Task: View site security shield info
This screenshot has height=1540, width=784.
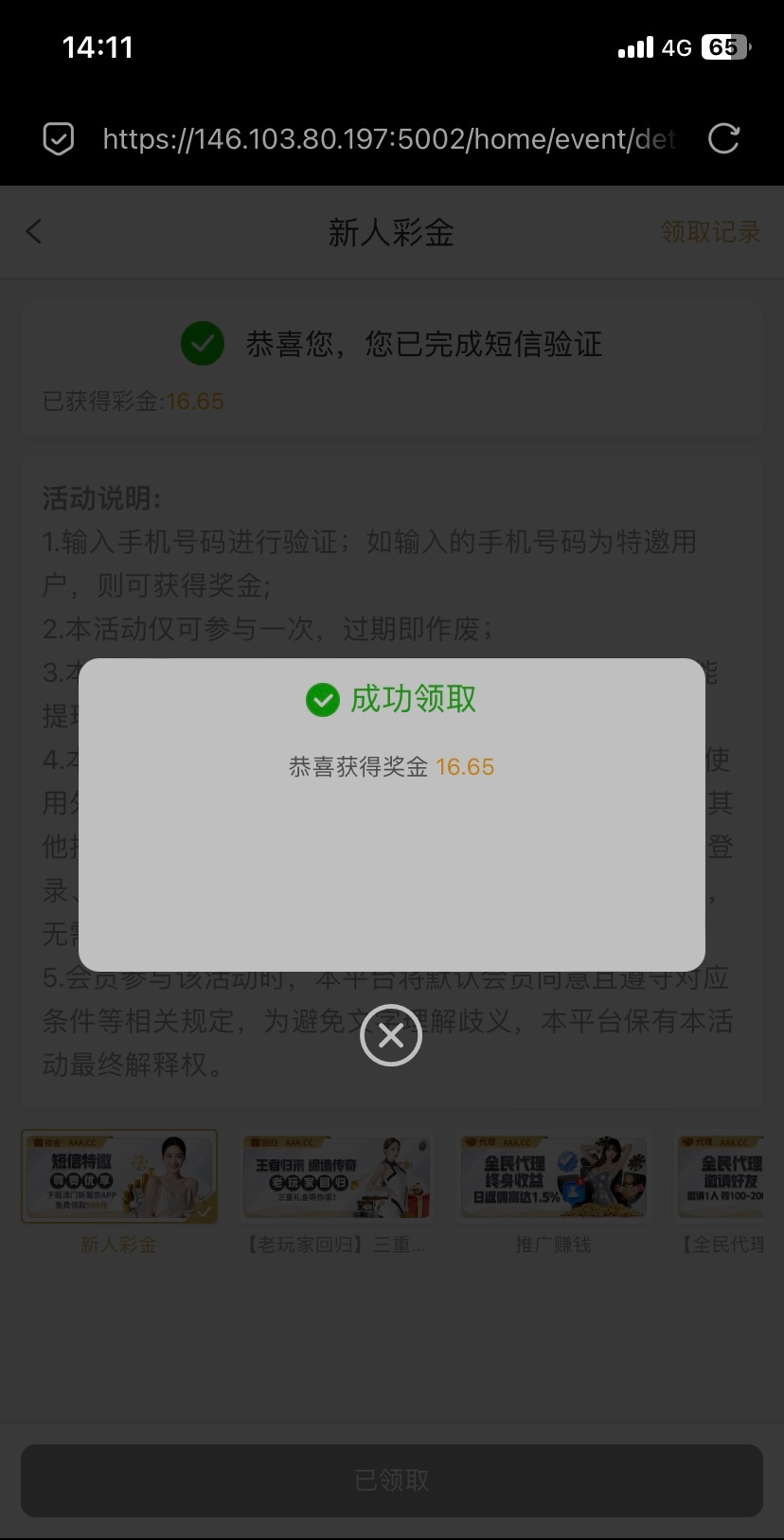Action: (59, 140)
